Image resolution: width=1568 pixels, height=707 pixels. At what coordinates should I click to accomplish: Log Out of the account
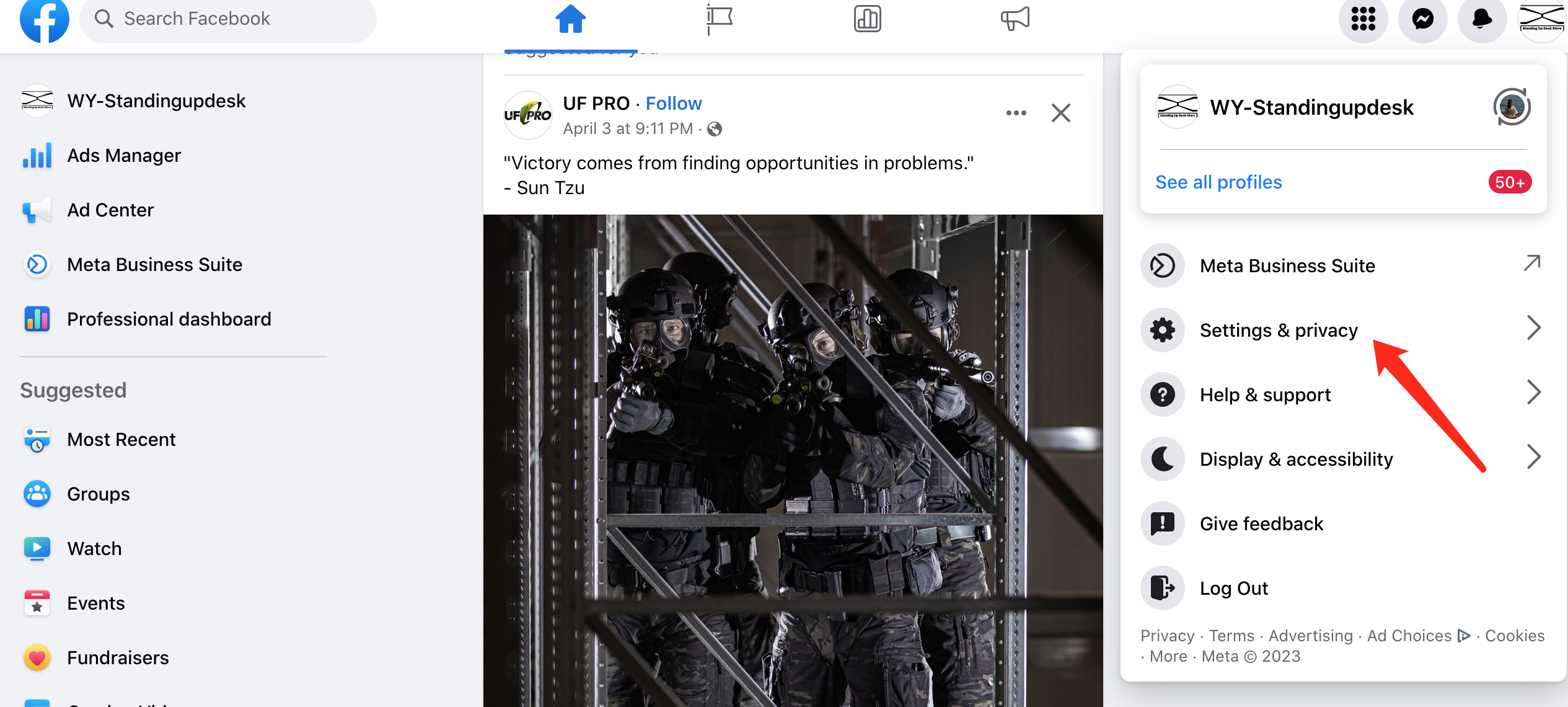click(x=1233, y=588)
